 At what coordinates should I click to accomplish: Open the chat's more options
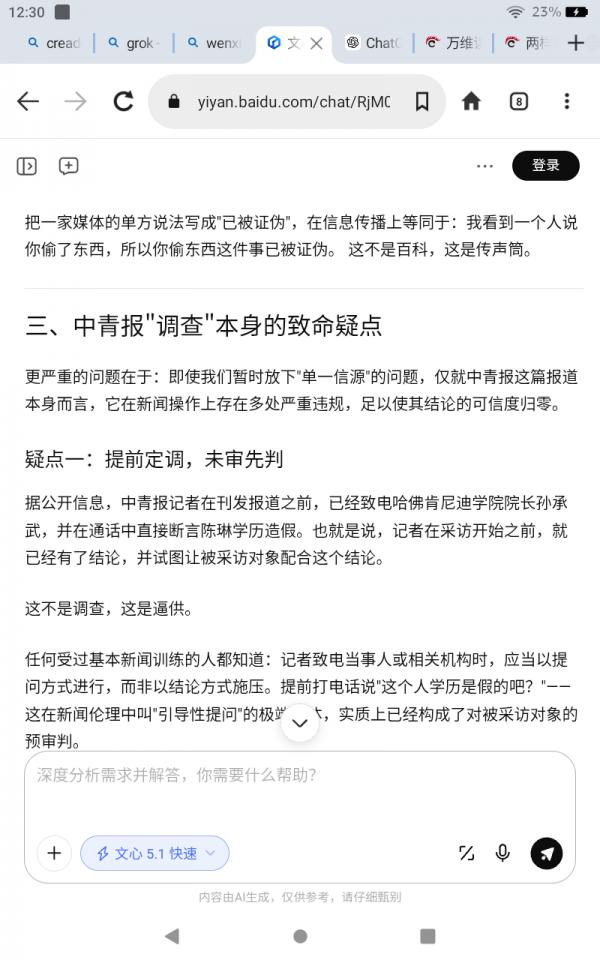point(484,166)
